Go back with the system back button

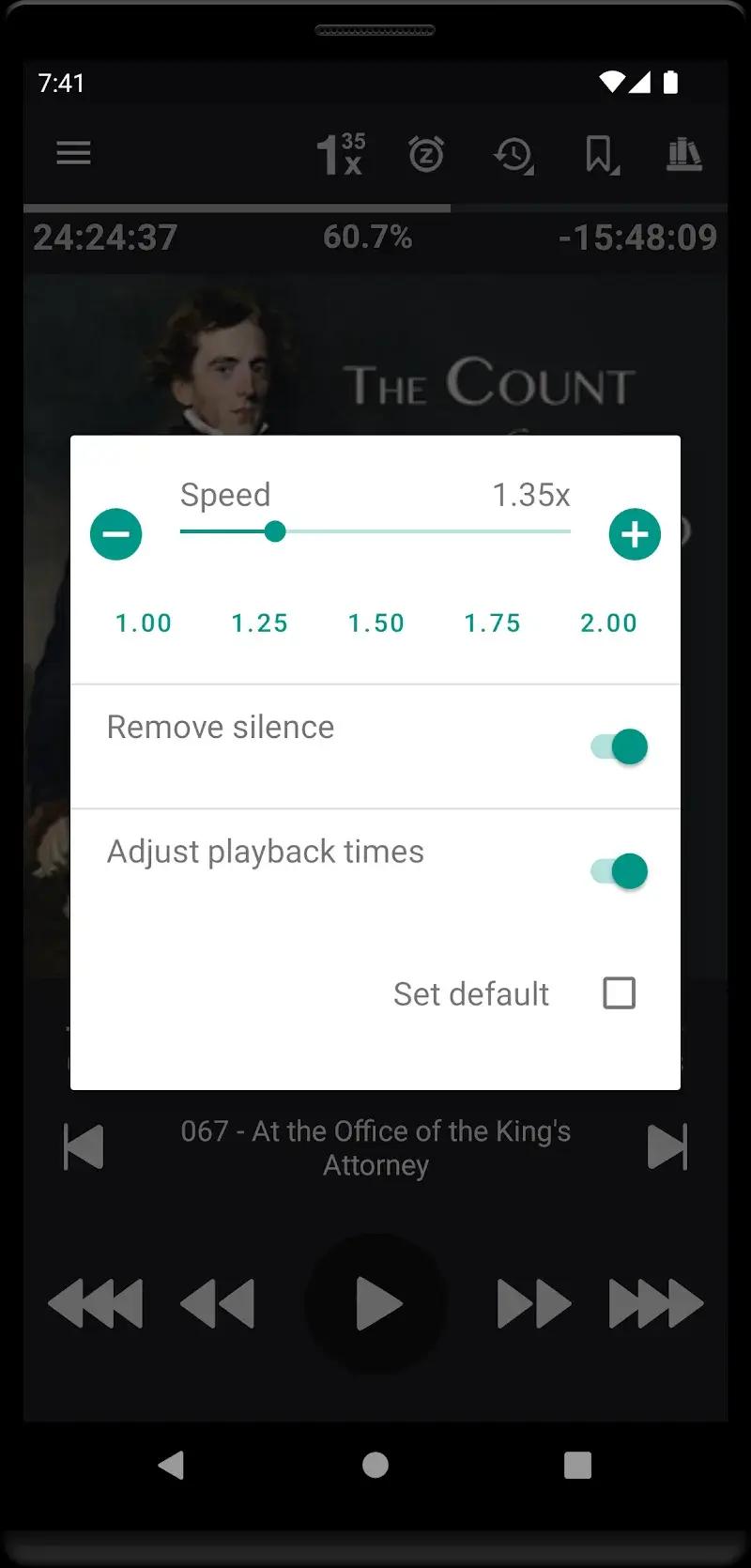click(172, 1465)
